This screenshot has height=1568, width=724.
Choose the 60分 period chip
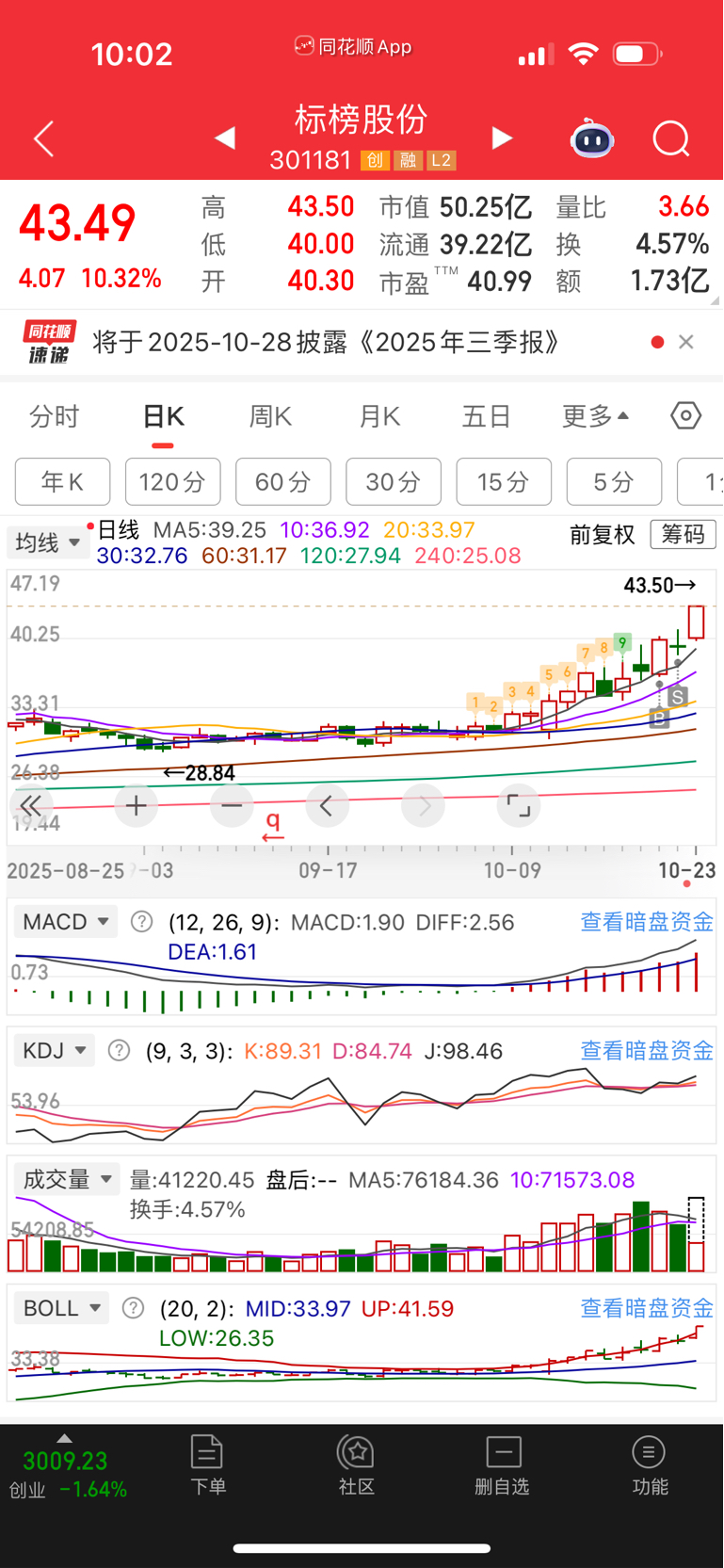pos(283,482)
